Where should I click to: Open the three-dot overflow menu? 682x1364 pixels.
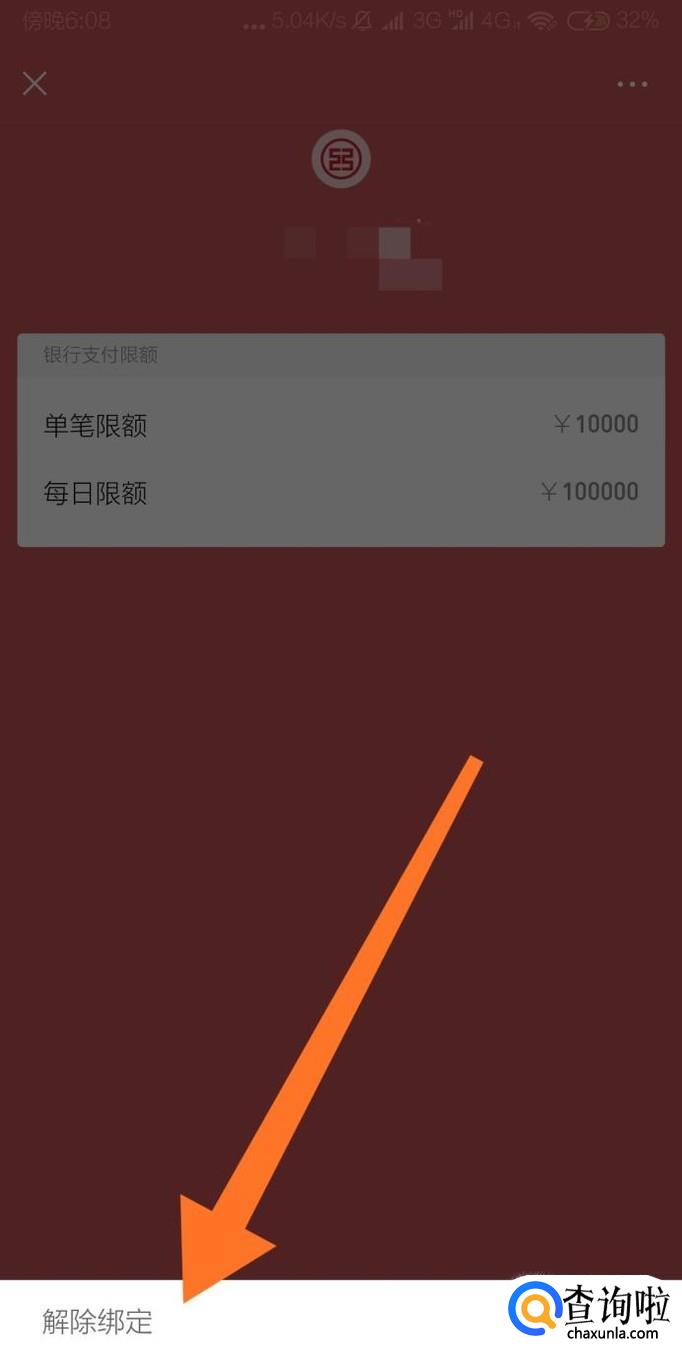pyautogui.click(x=632, y=84)
